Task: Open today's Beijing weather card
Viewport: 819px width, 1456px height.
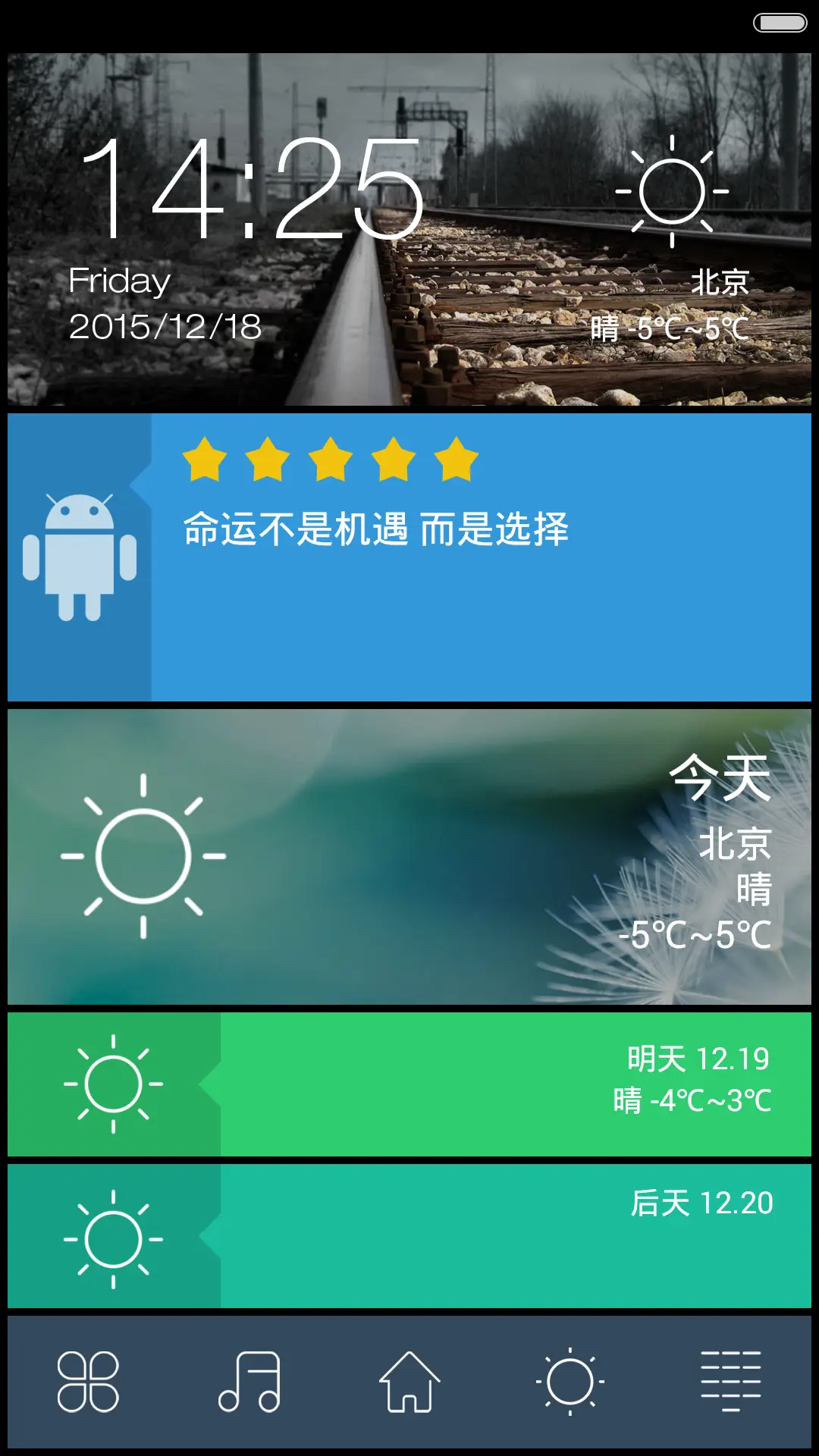Action: coord(409,857)
